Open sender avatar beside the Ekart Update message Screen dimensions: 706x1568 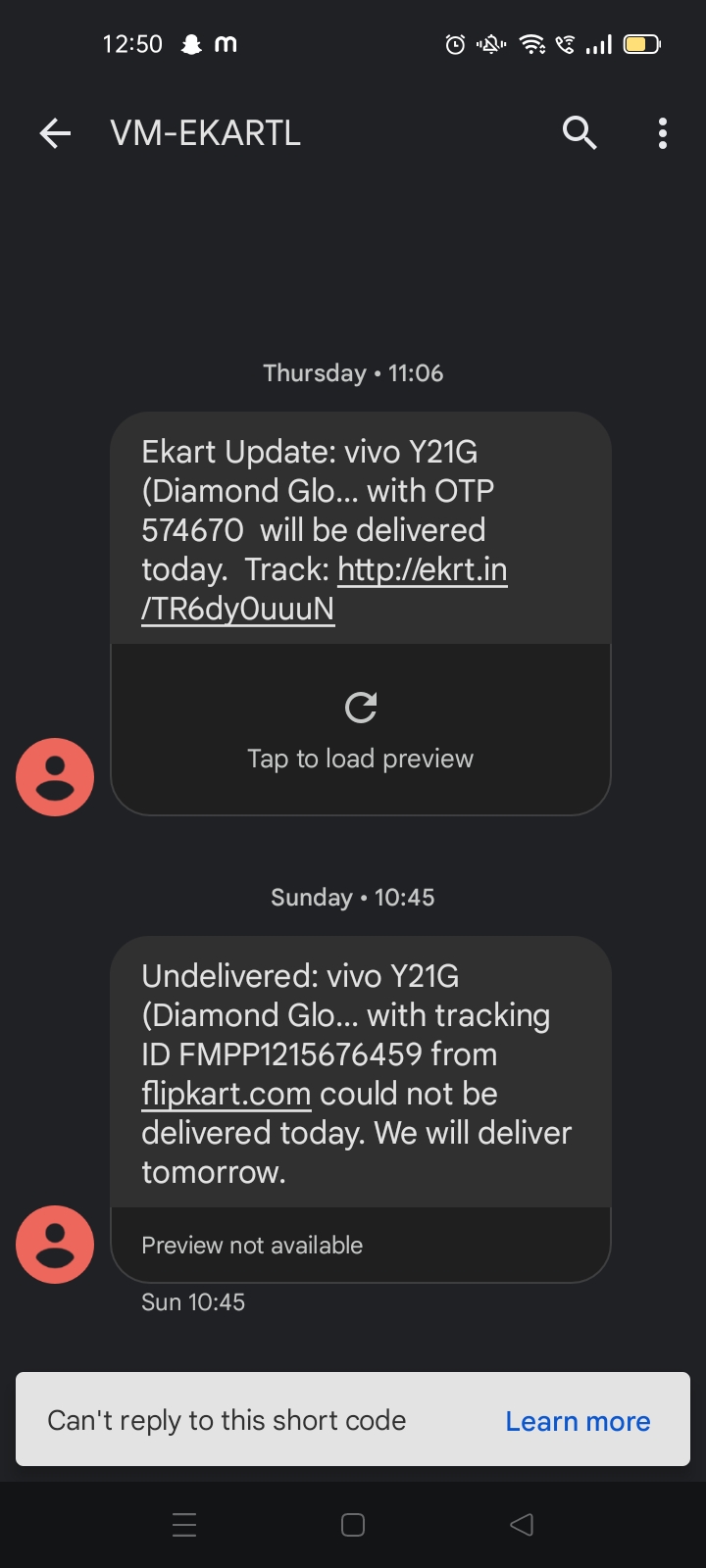[55, 777]
